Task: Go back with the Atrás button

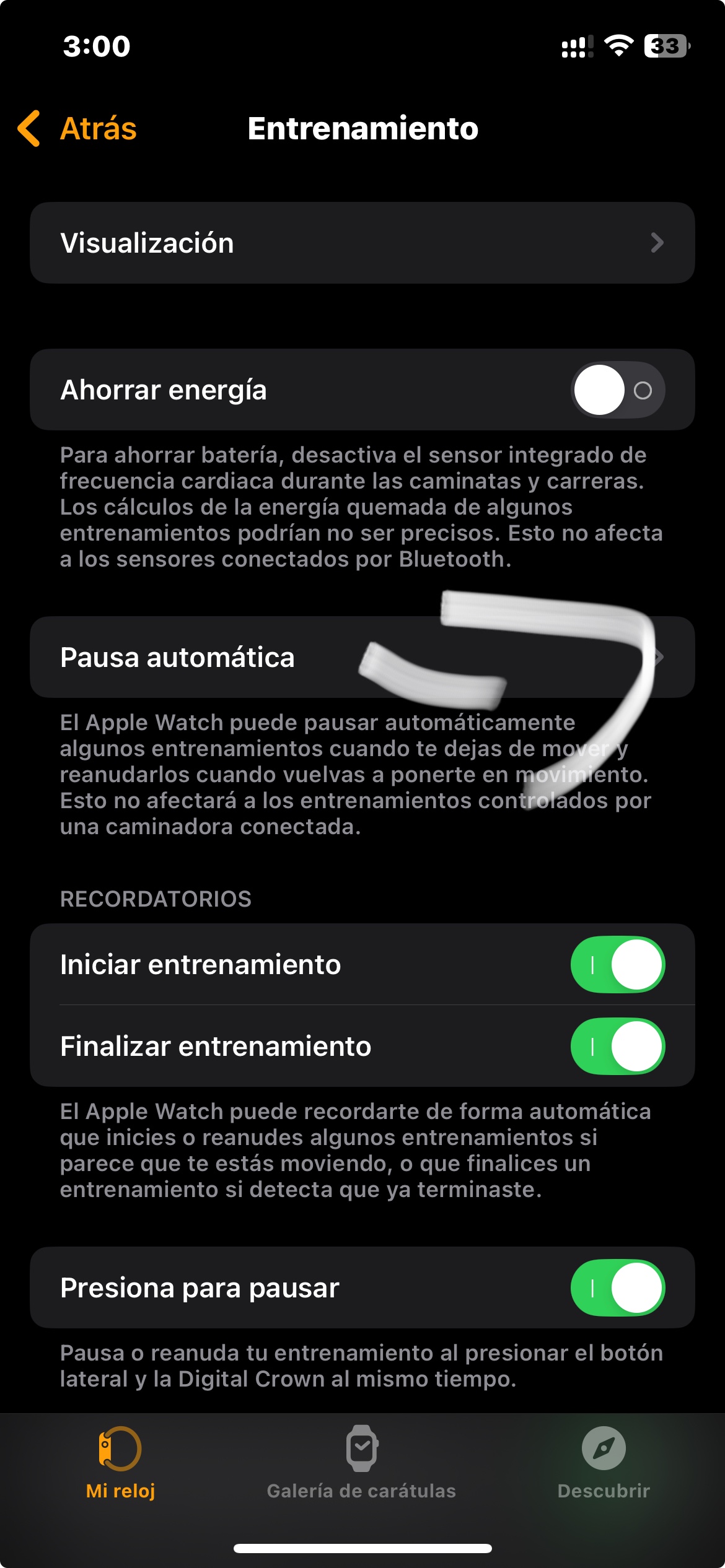Action: 78,129
